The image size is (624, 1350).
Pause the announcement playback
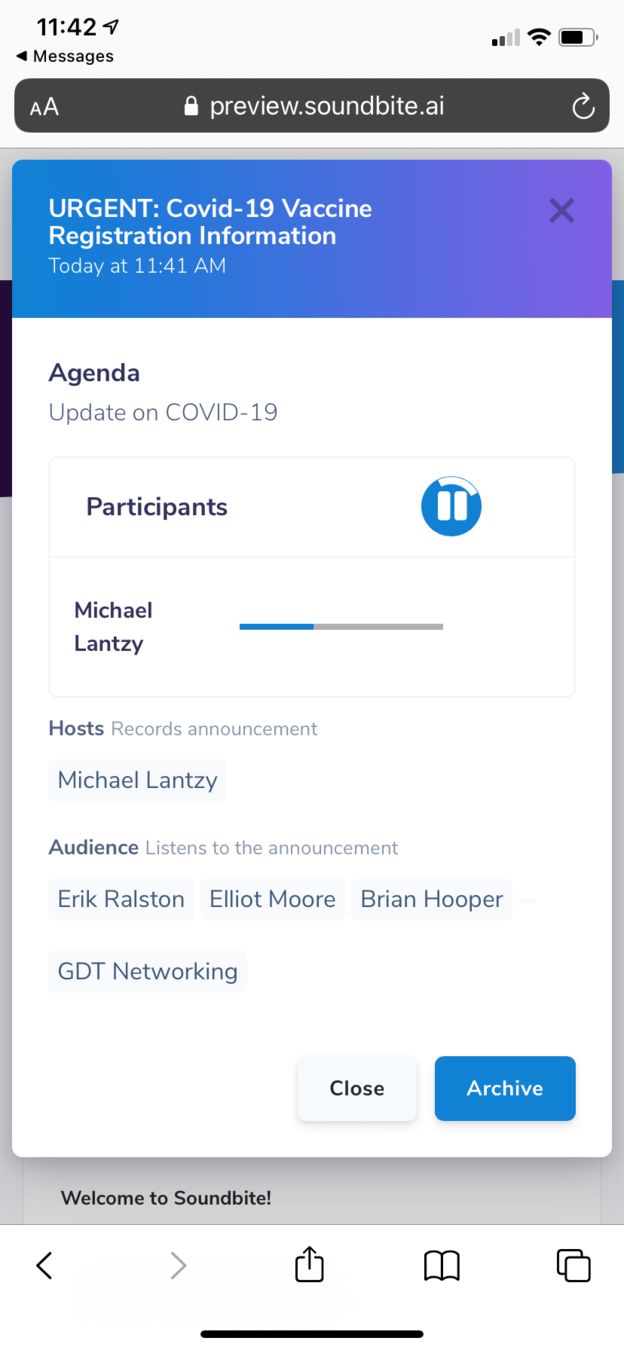point(451,506)
